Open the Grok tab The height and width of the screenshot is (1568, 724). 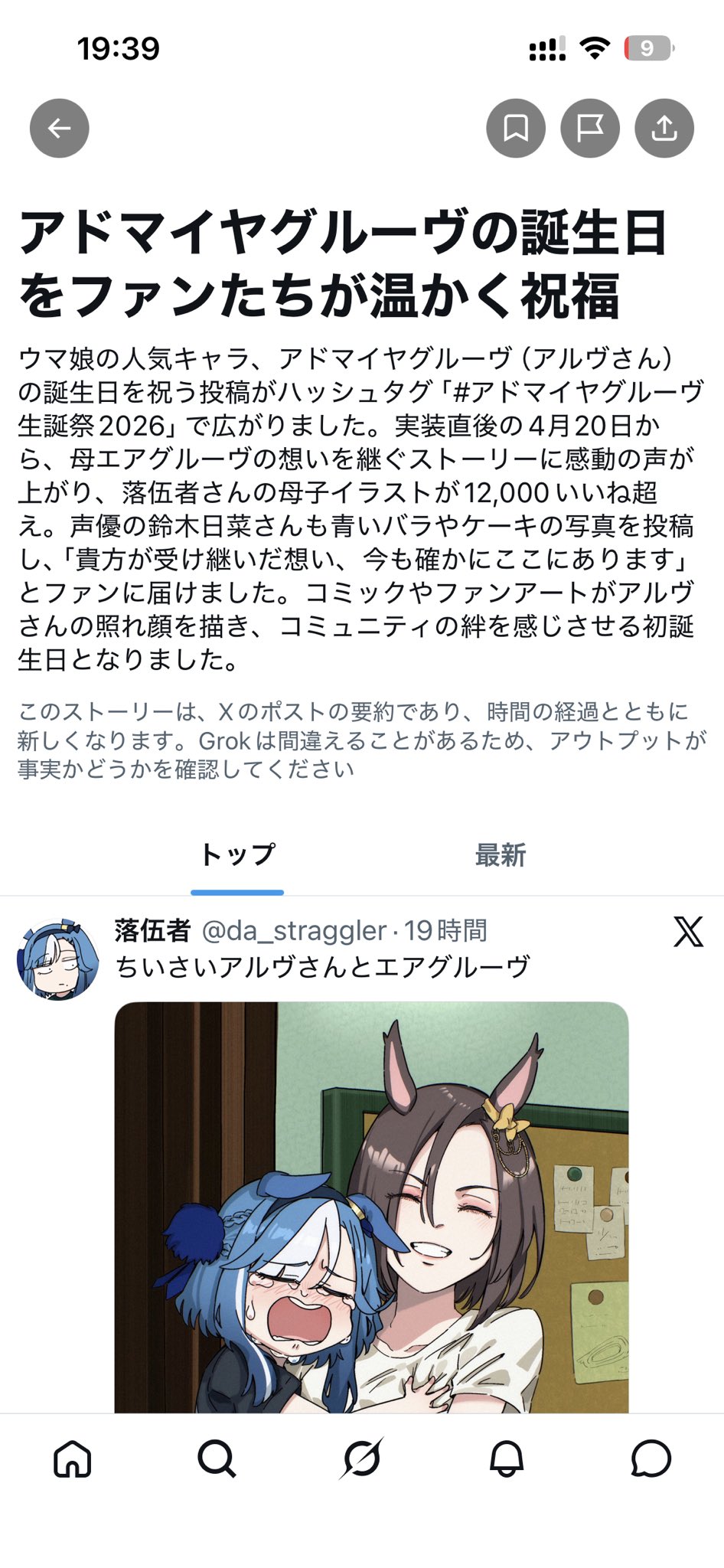pyautogui.click(x=361, y=1459)
